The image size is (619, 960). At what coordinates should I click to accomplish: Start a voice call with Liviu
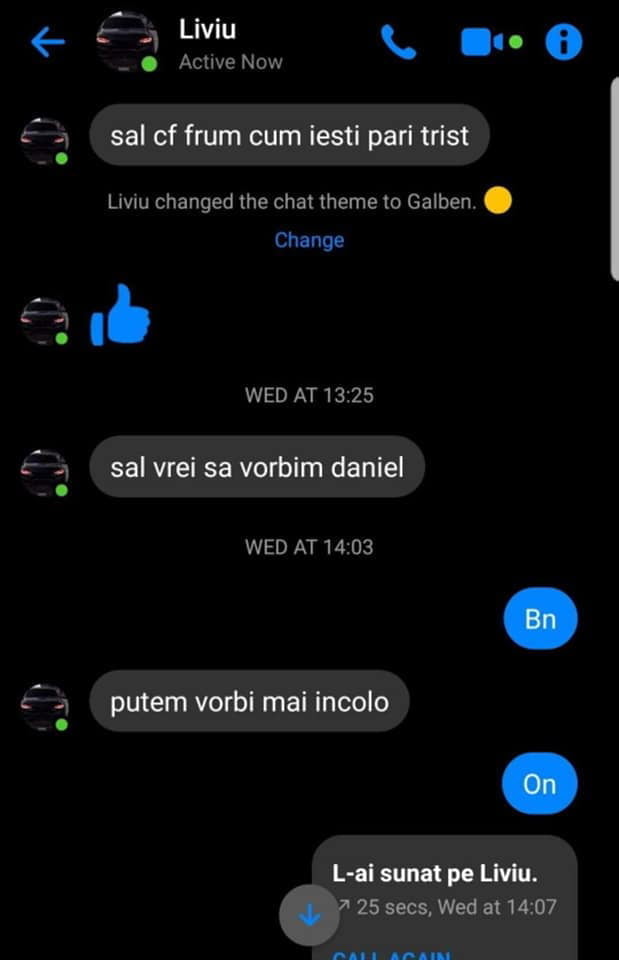click(x=398, y=42)
